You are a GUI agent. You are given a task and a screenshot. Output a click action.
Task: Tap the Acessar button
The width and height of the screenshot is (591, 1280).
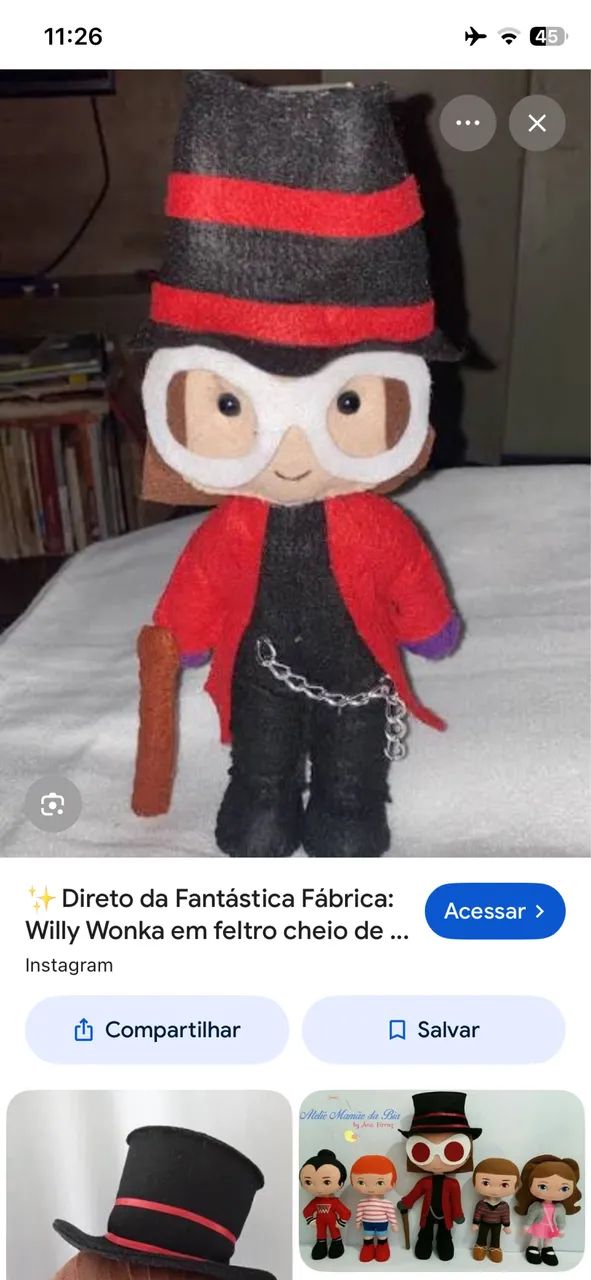tap(495, 911)
